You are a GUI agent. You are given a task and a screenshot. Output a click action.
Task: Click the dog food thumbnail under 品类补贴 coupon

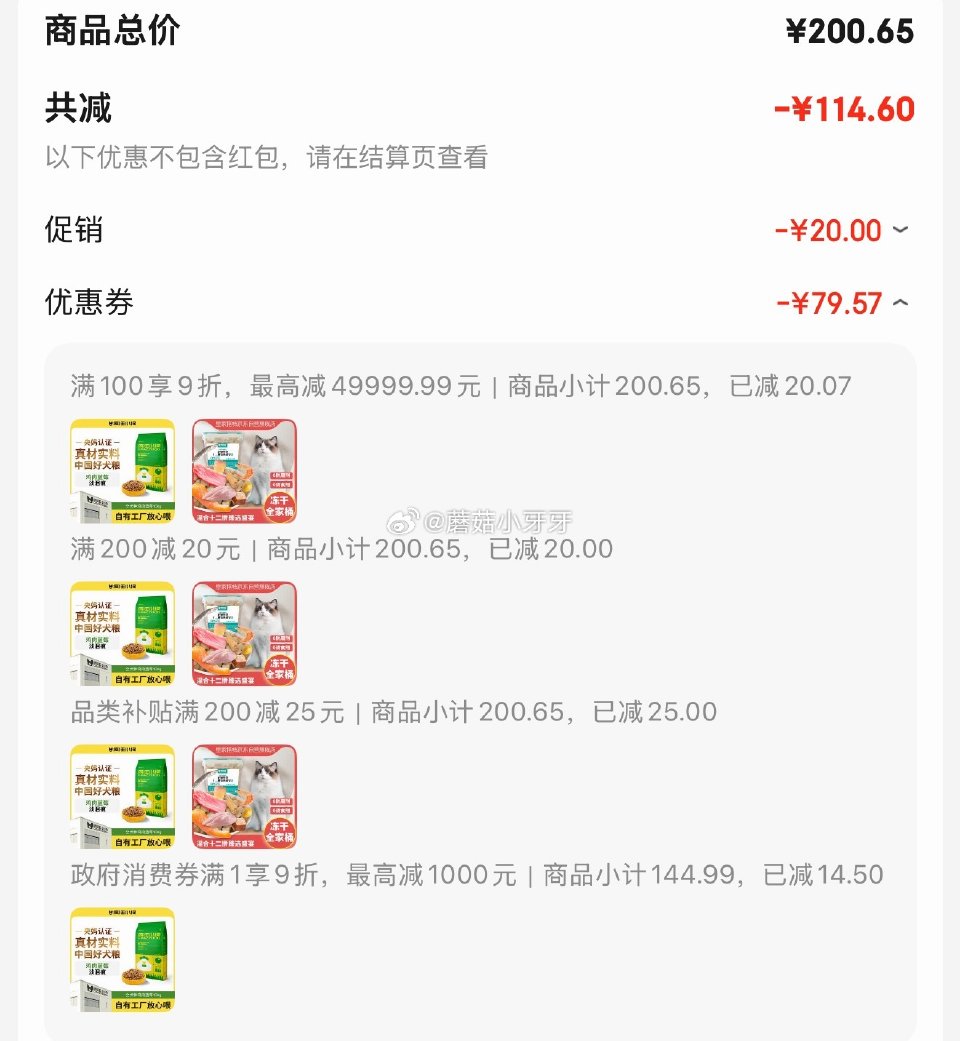121,797
